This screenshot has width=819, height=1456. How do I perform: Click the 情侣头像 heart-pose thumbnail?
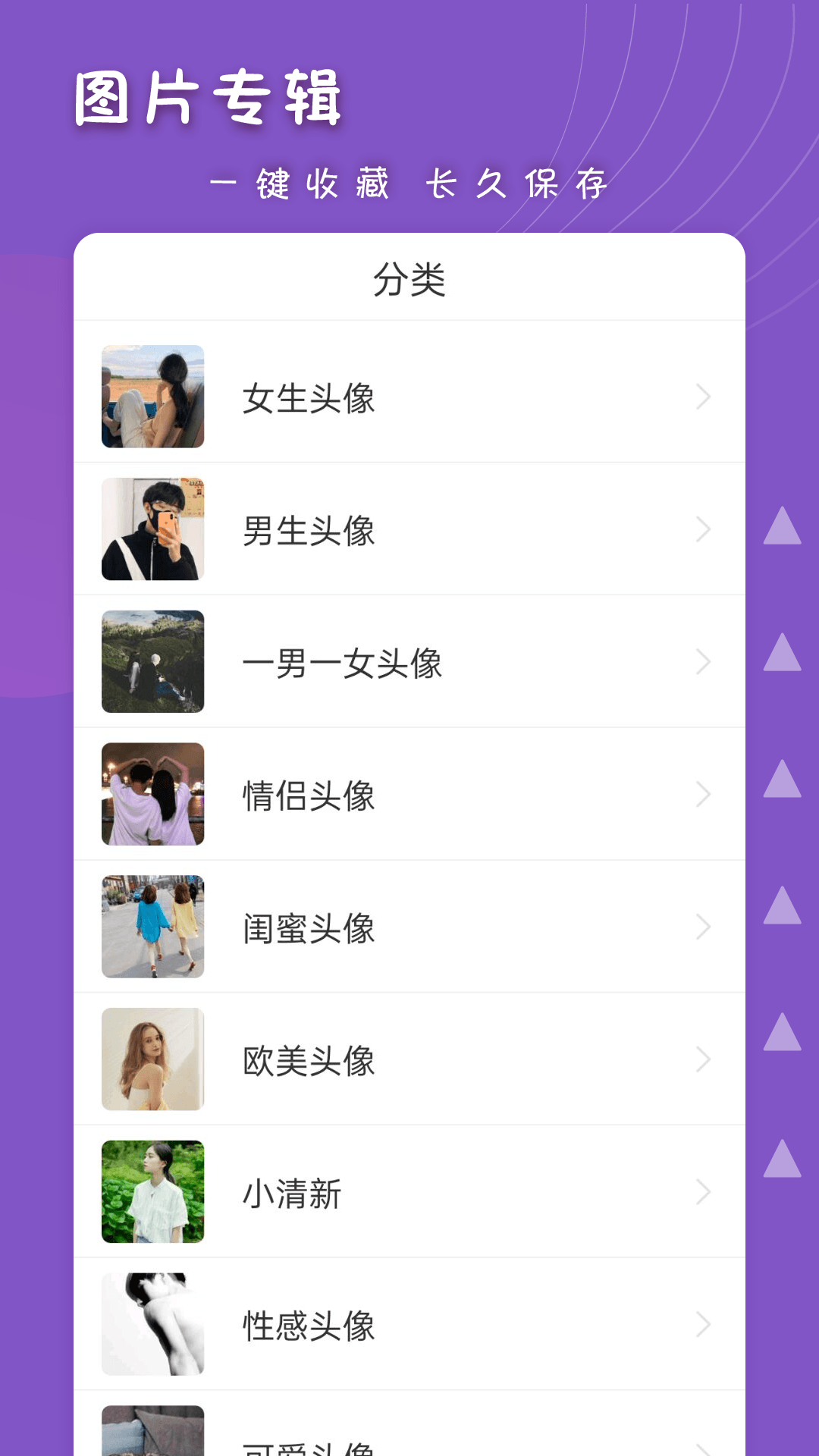[x=152, y=793]
